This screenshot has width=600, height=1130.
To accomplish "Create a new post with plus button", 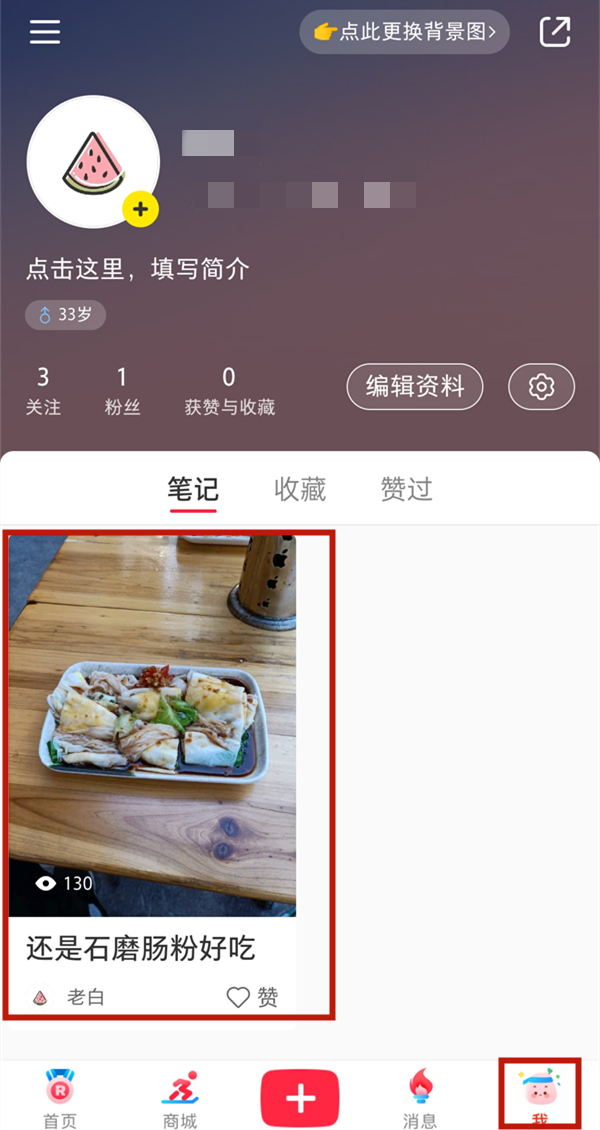I will (300, 1097).
